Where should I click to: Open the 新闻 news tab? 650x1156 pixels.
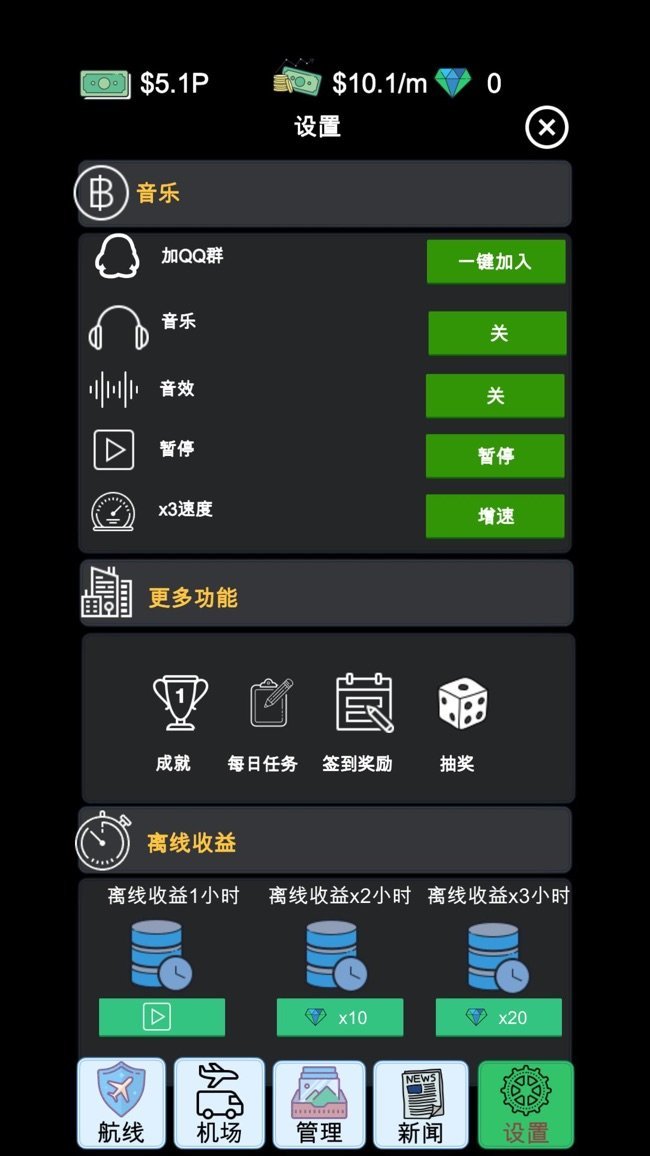point(420,1104)
